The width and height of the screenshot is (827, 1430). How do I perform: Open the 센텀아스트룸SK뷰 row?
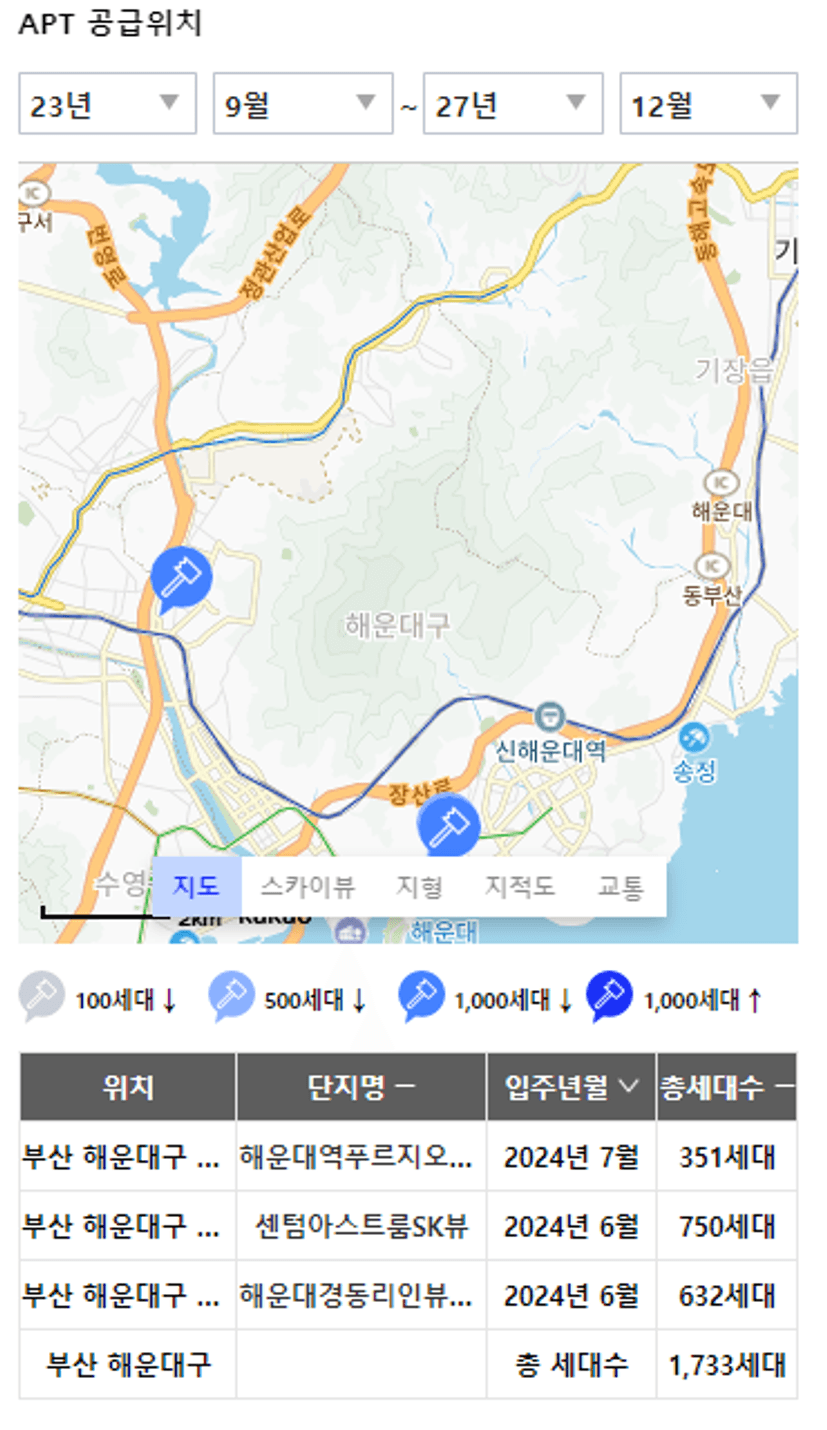[361, 1226]
